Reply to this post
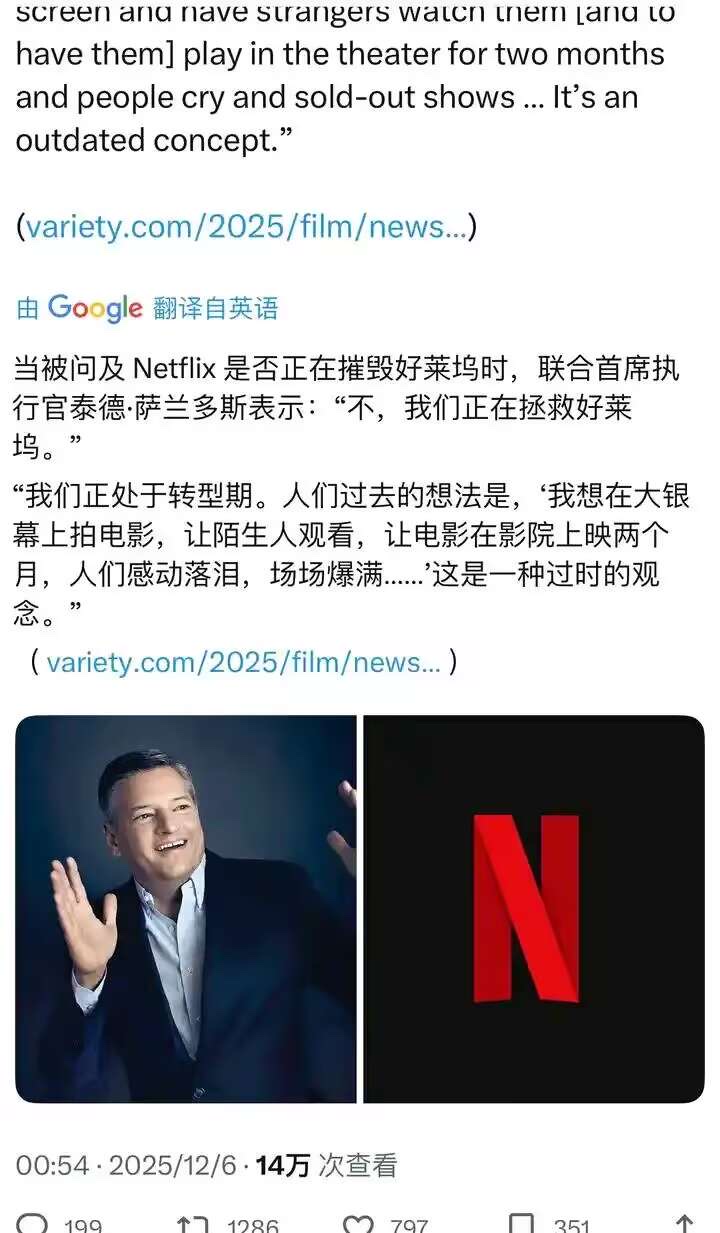Screen dimensions: 720x1233 33,1224
